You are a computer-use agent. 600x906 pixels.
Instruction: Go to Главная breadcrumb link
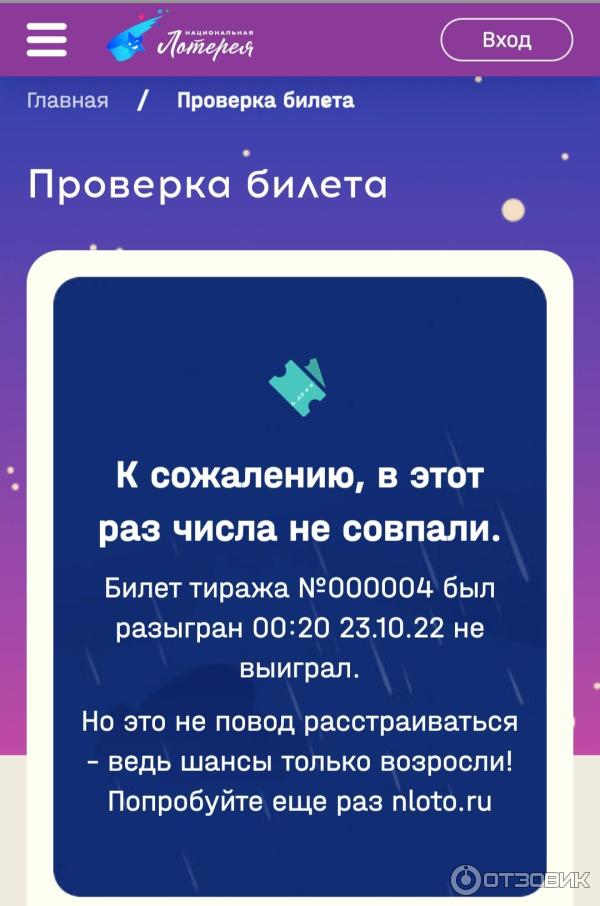pyautogui.click(x=68, y=101)
